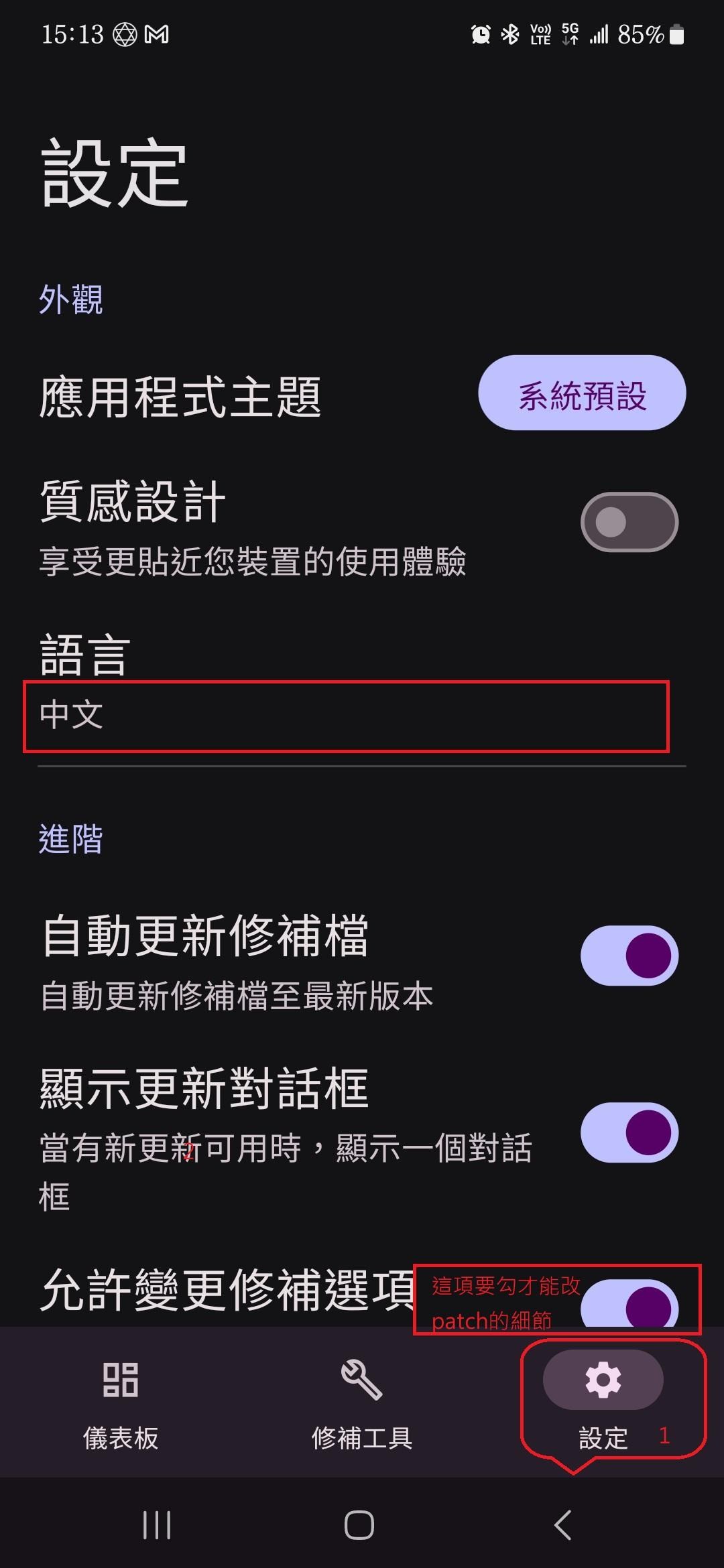Tap the 系統預設 app theme button
Image resolution: width=724 pixels, height=1568 pixels.
point(582,393)
